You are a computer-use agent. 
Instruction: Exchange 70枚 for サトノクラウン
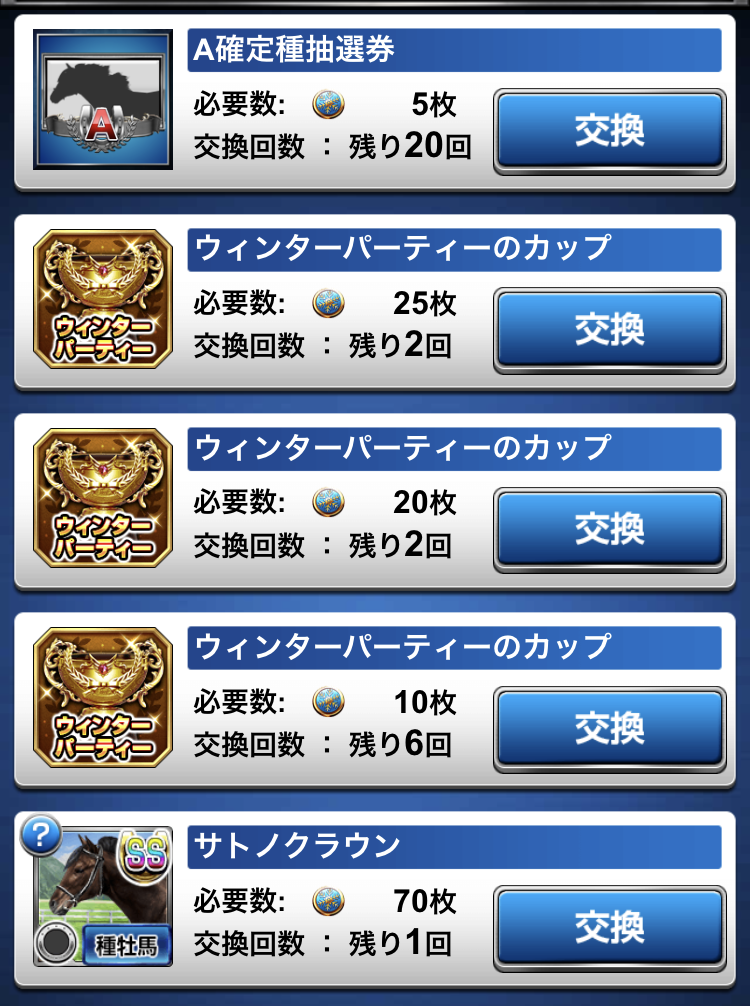click(x=609, y=927)
